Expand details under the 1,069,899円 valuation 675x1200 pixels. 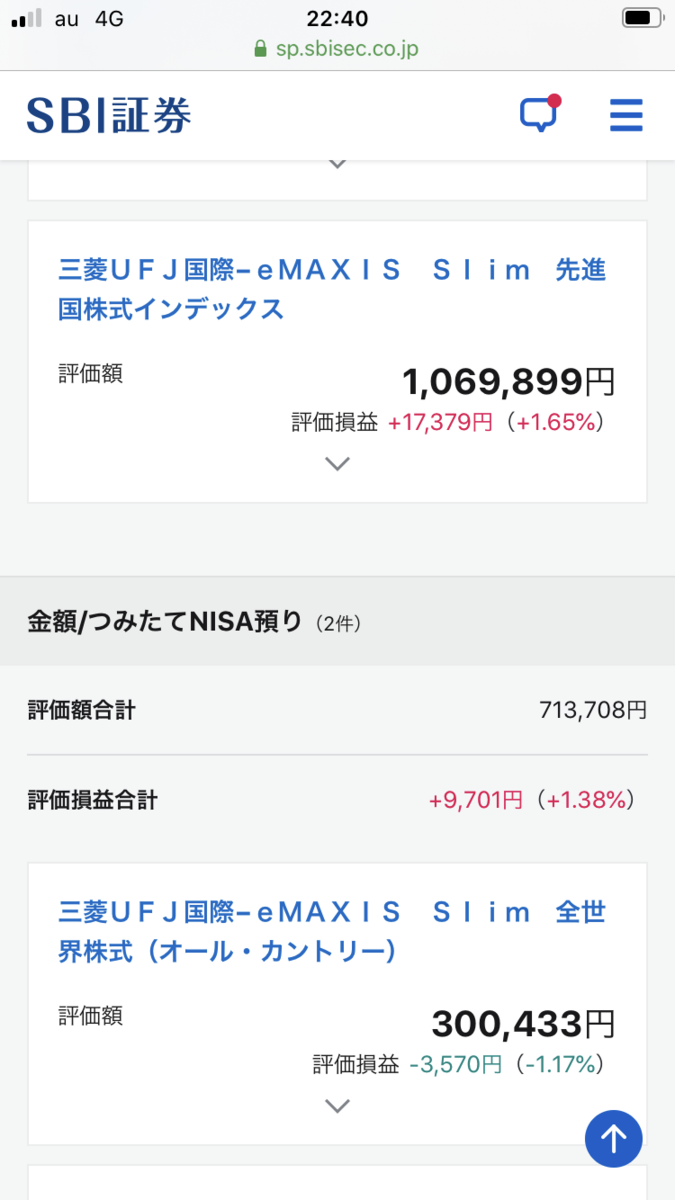[x=338, y=464]
